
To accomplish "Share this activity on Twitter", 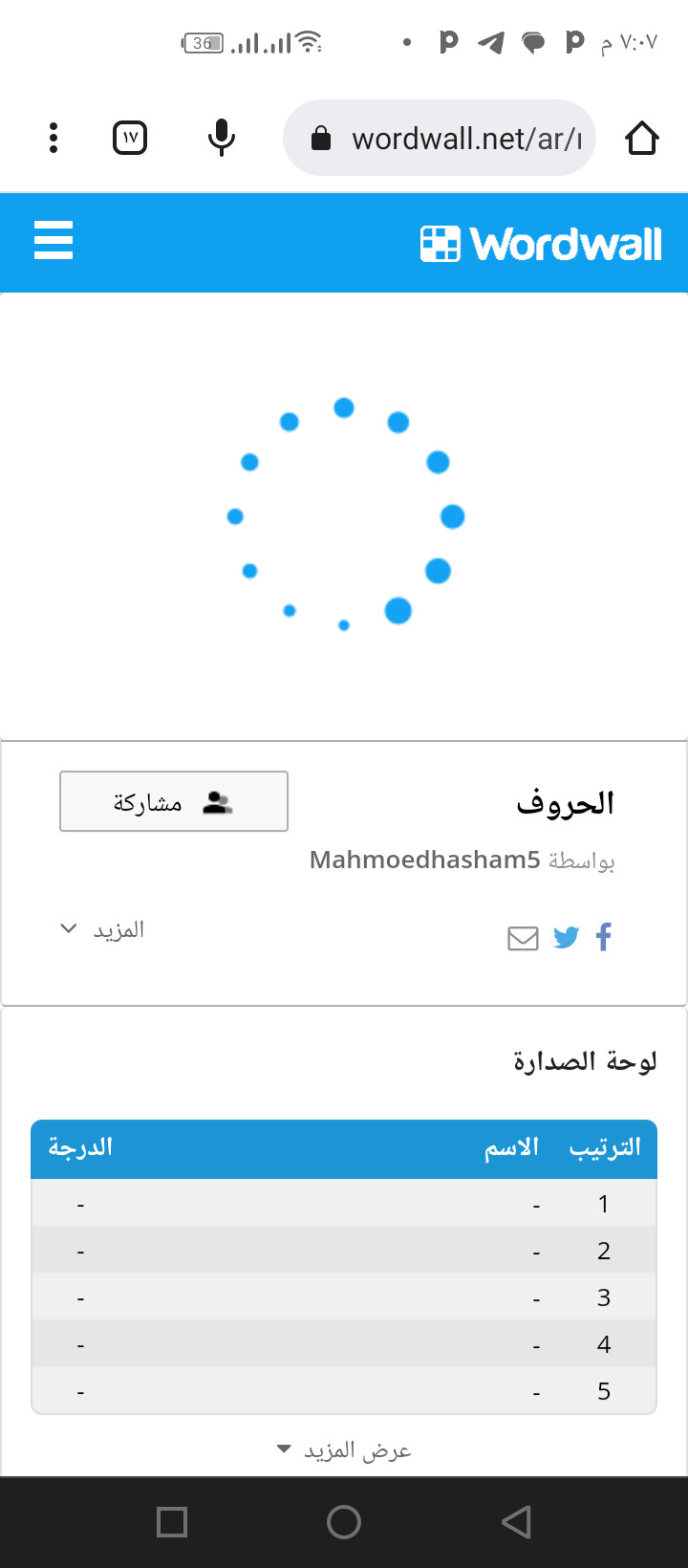I will (x=567, y=938).
